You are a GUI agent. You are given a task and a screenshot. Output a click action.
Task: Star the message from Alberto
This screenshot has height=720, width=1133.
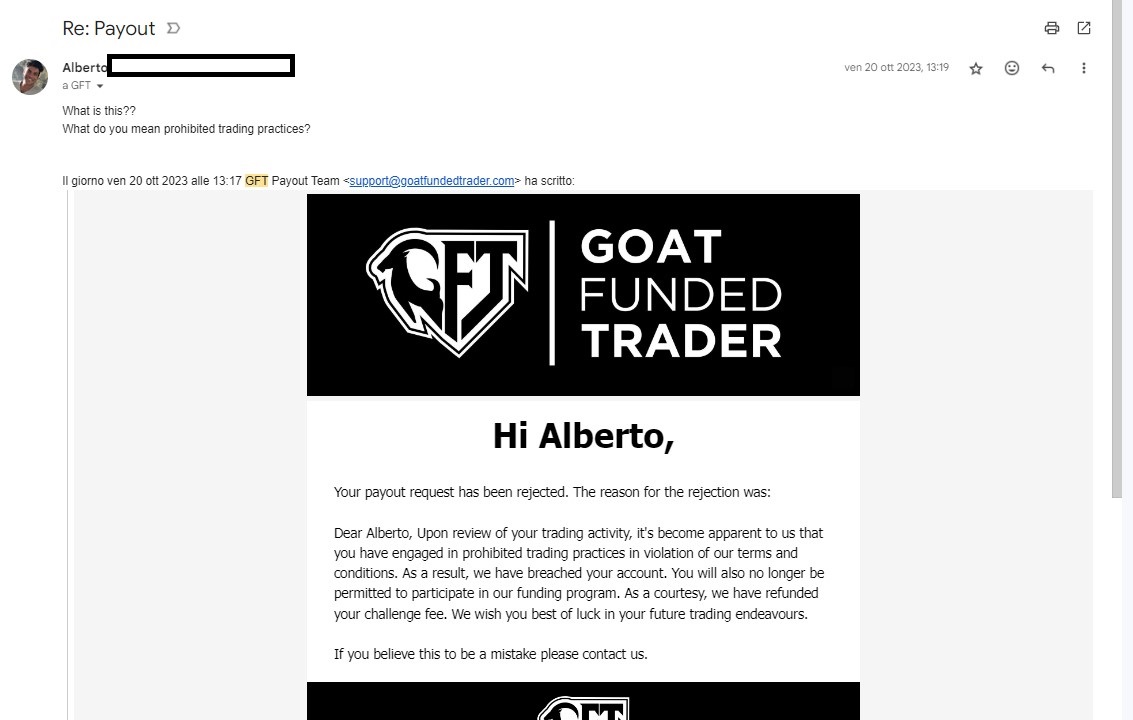pos(976,68)
